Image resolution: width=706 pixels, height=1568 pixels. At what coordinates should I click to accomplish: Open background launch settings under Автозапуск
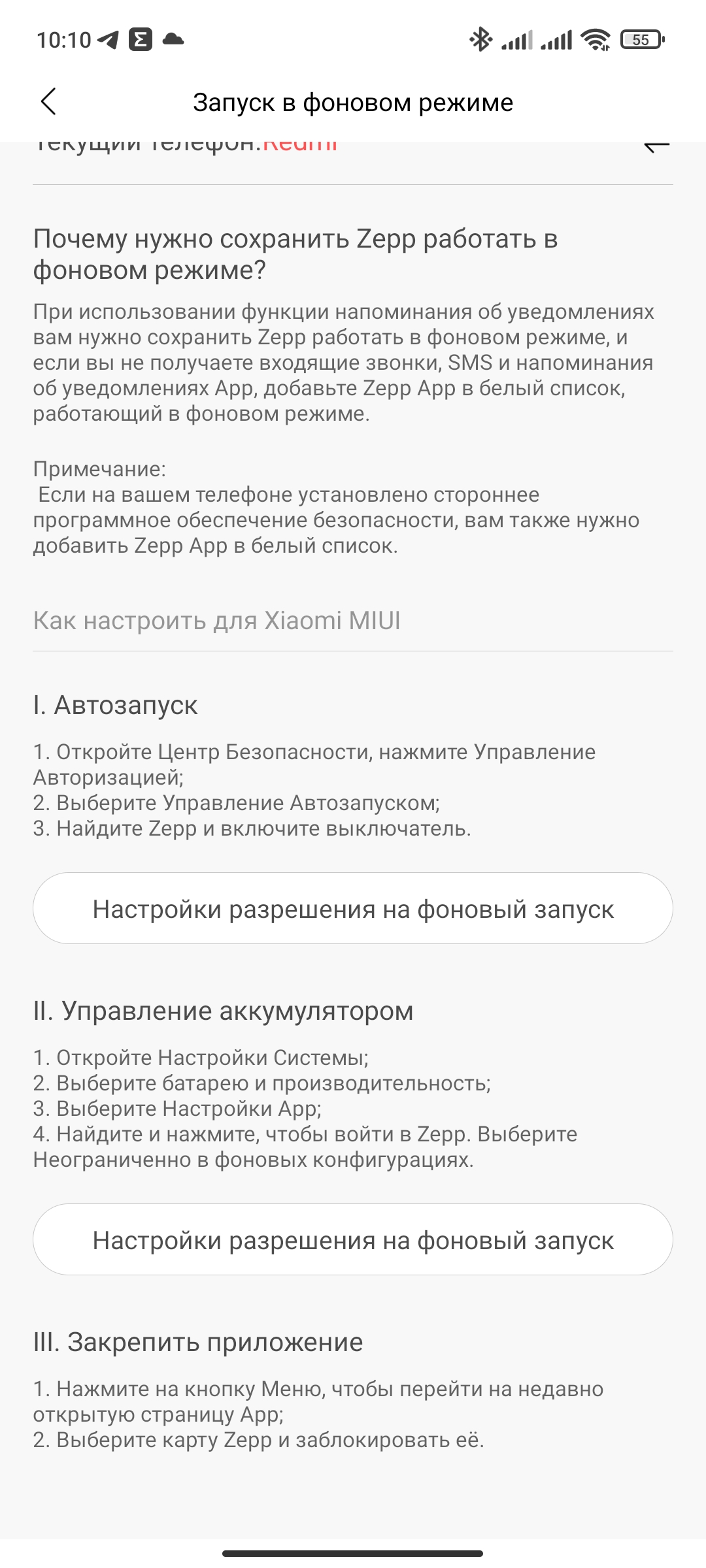[353, 908]
